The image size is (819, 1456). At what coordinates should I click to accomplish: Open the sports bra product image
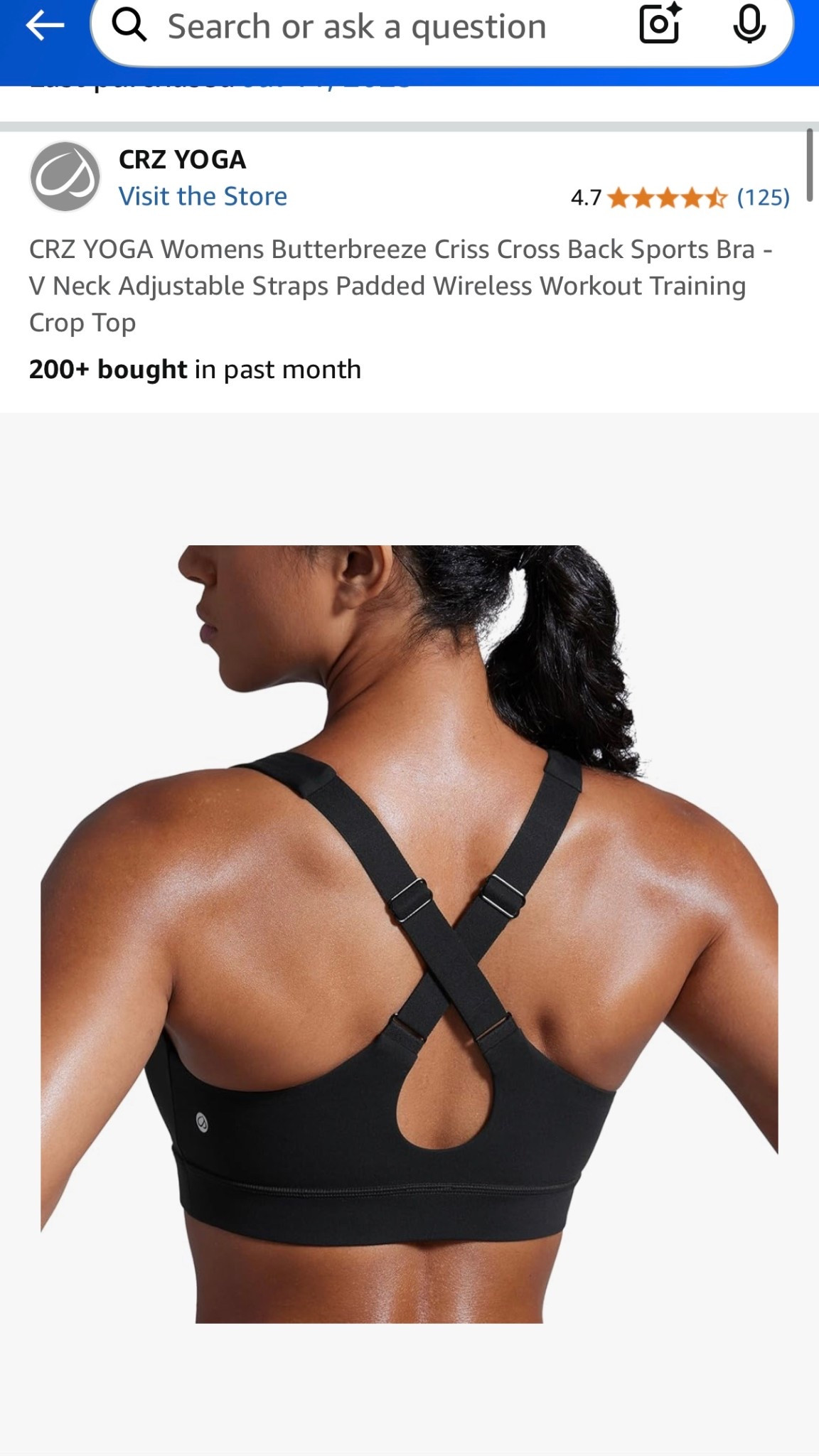click(x=409, y=933)
